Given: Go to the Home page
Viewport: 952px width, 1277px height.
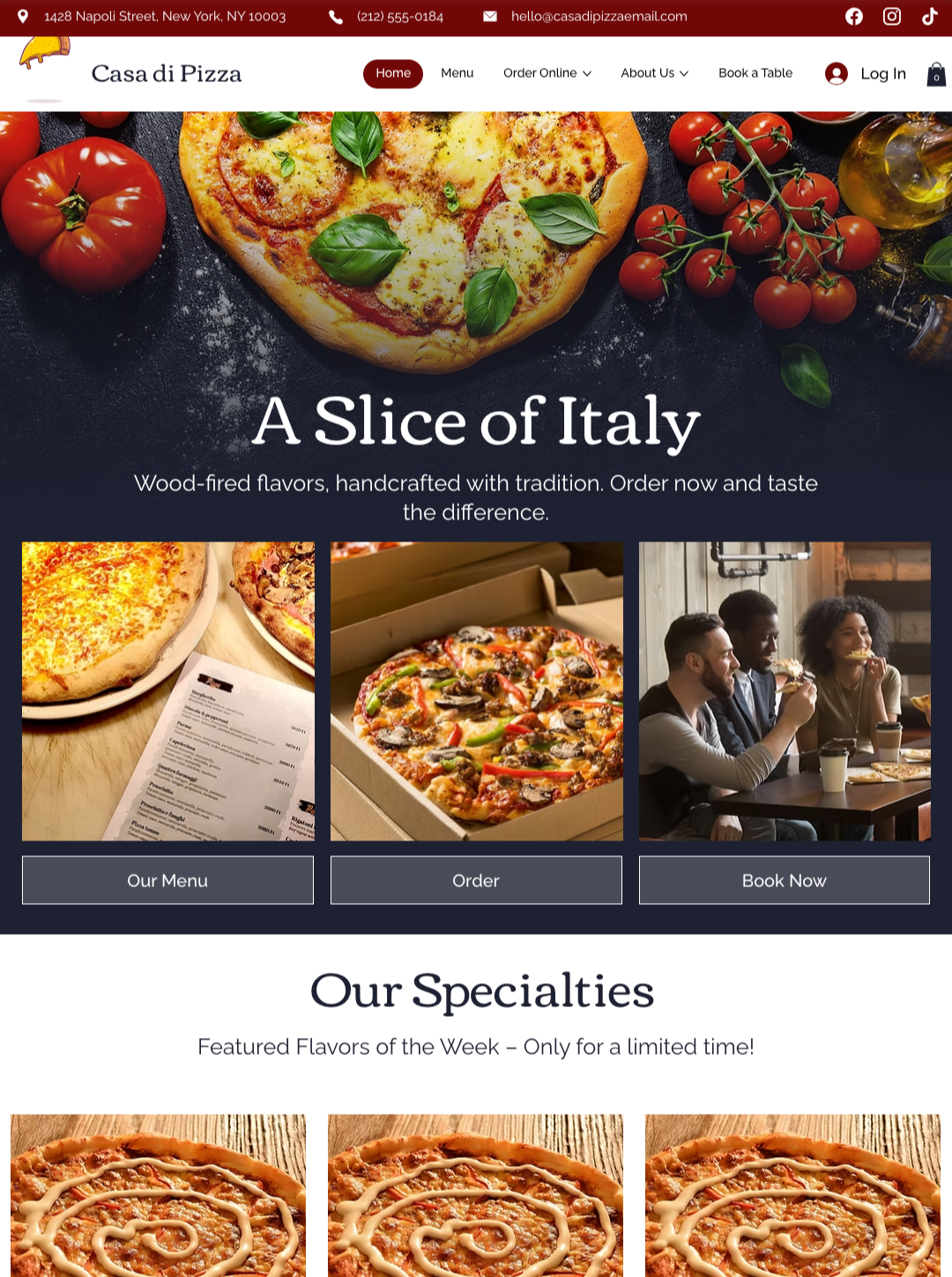Looking at the screenshot, I should pyautogui.click(x=392, y=73).
